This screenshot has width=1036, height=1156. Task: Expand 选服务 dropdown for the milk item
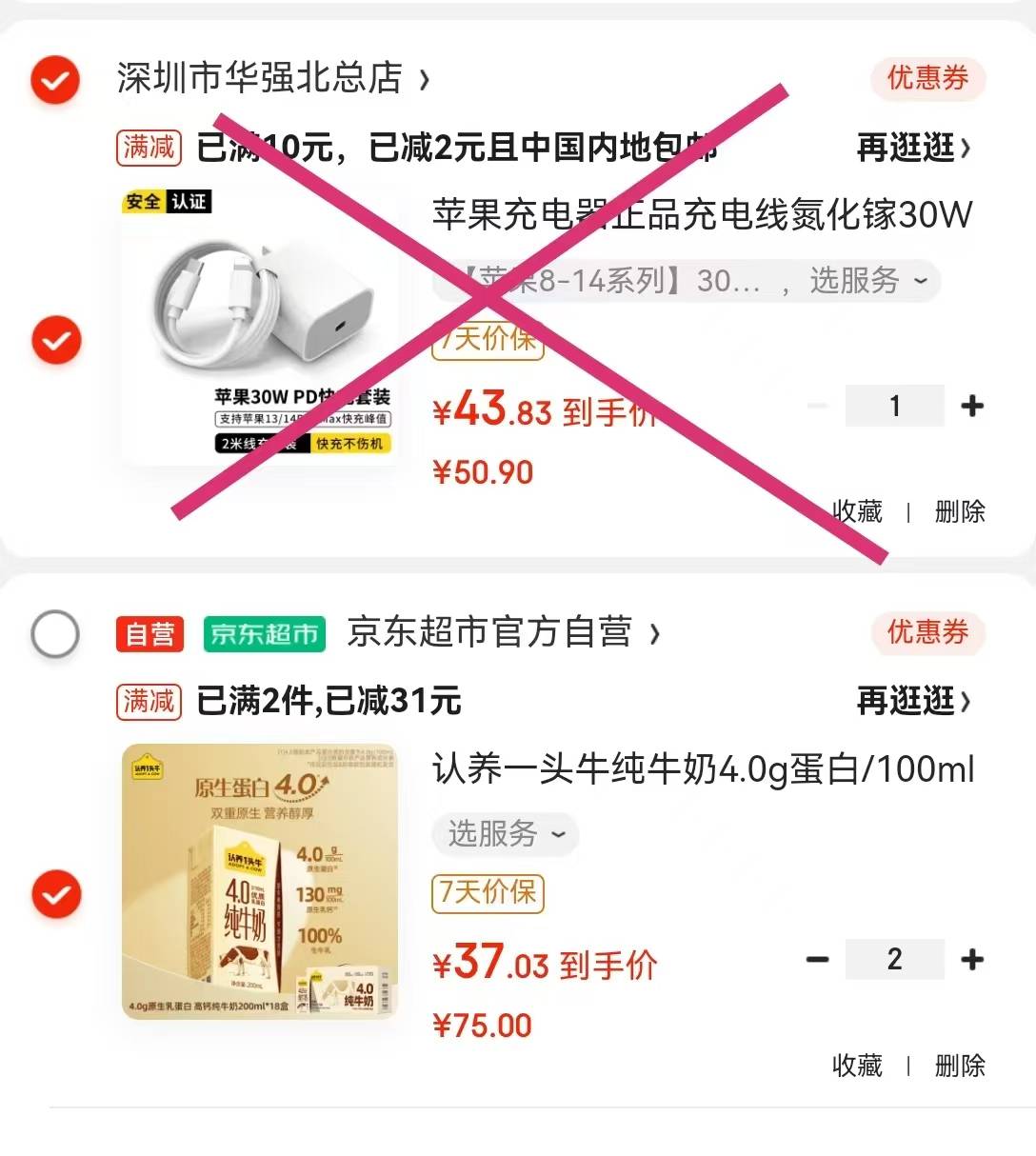click(x=506, y=834)
